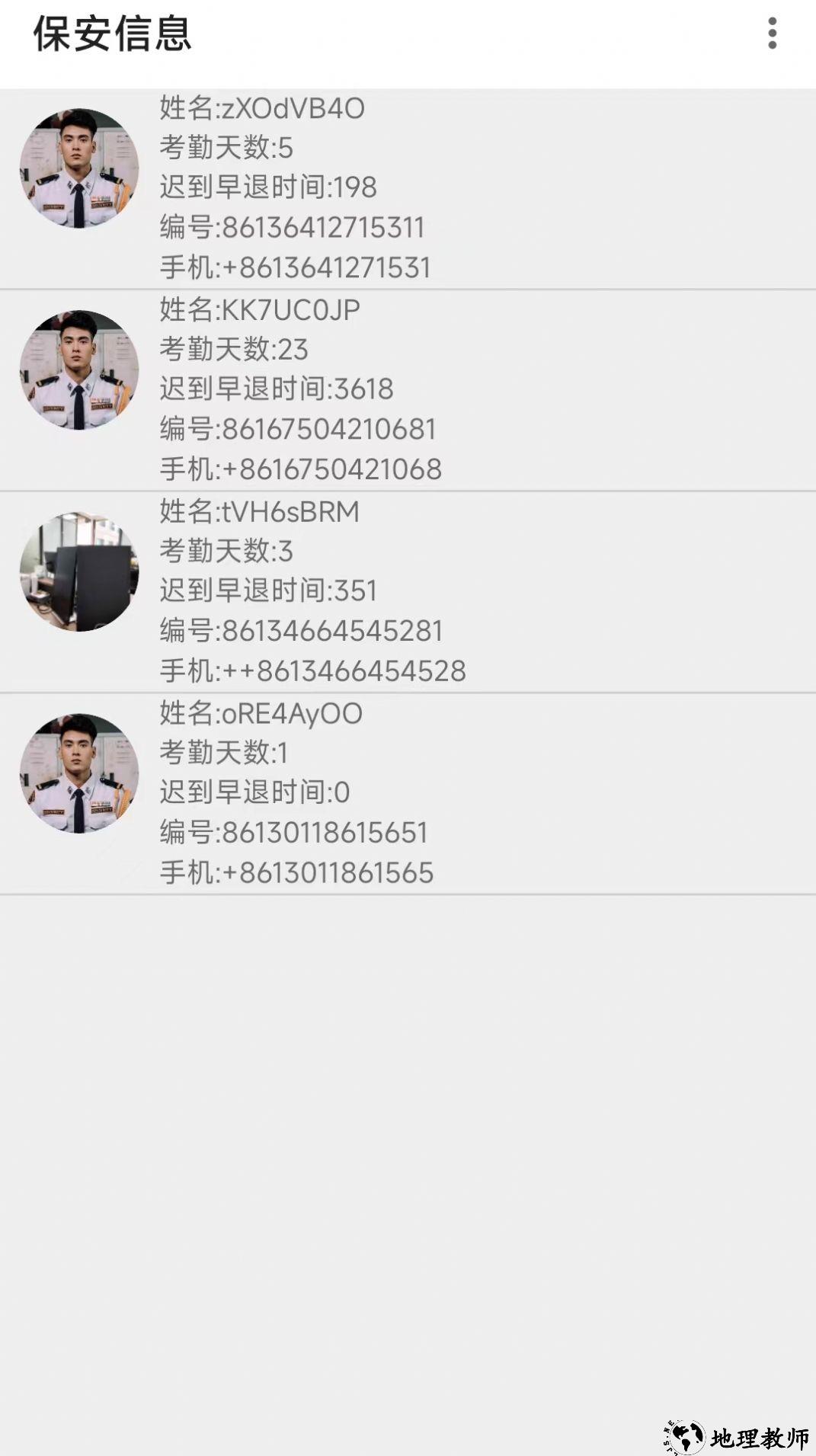View details for guard tVH6sBRM
The height and width of the screenshot is (1456, 816).
408,592
